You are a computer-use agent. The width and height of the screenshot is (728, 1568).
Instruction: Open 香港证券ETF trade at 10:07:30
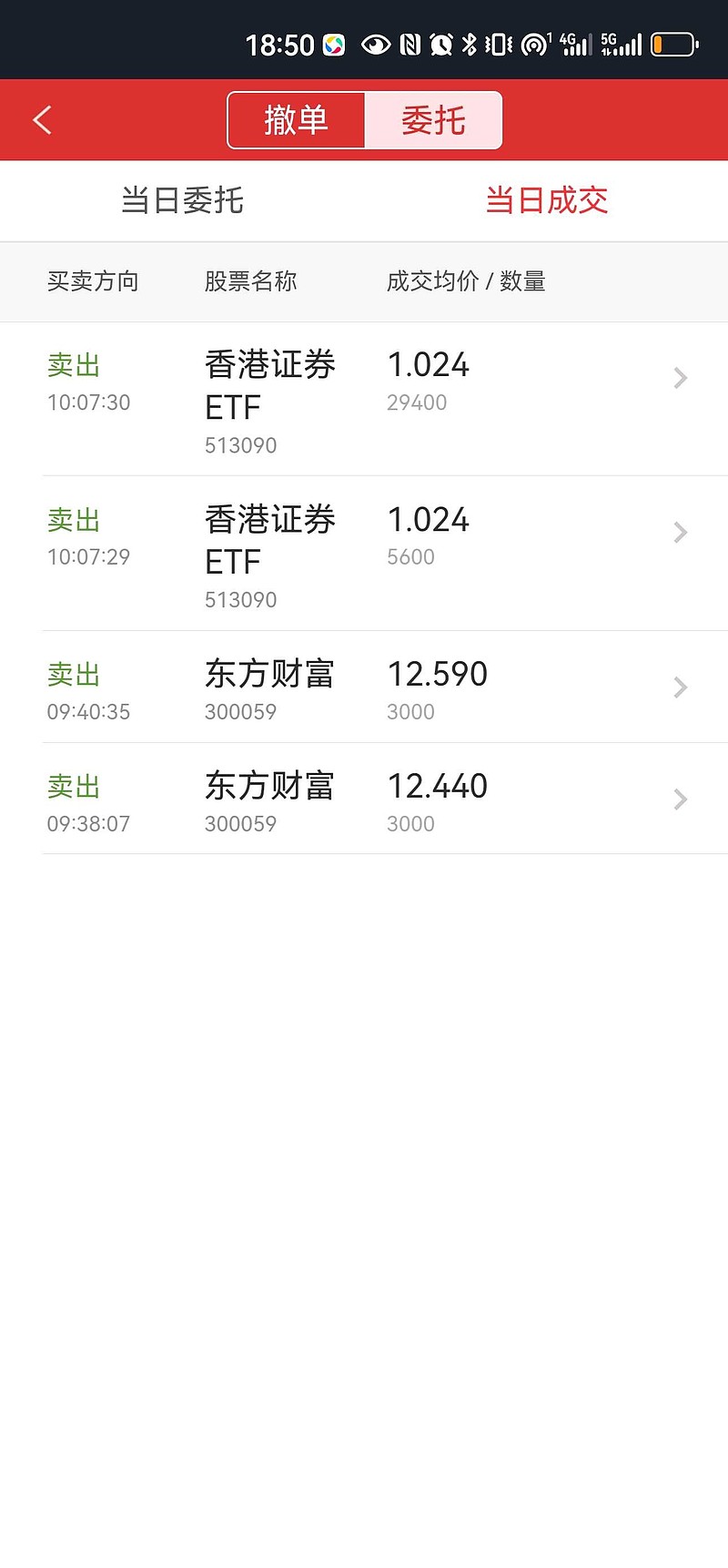364,399
